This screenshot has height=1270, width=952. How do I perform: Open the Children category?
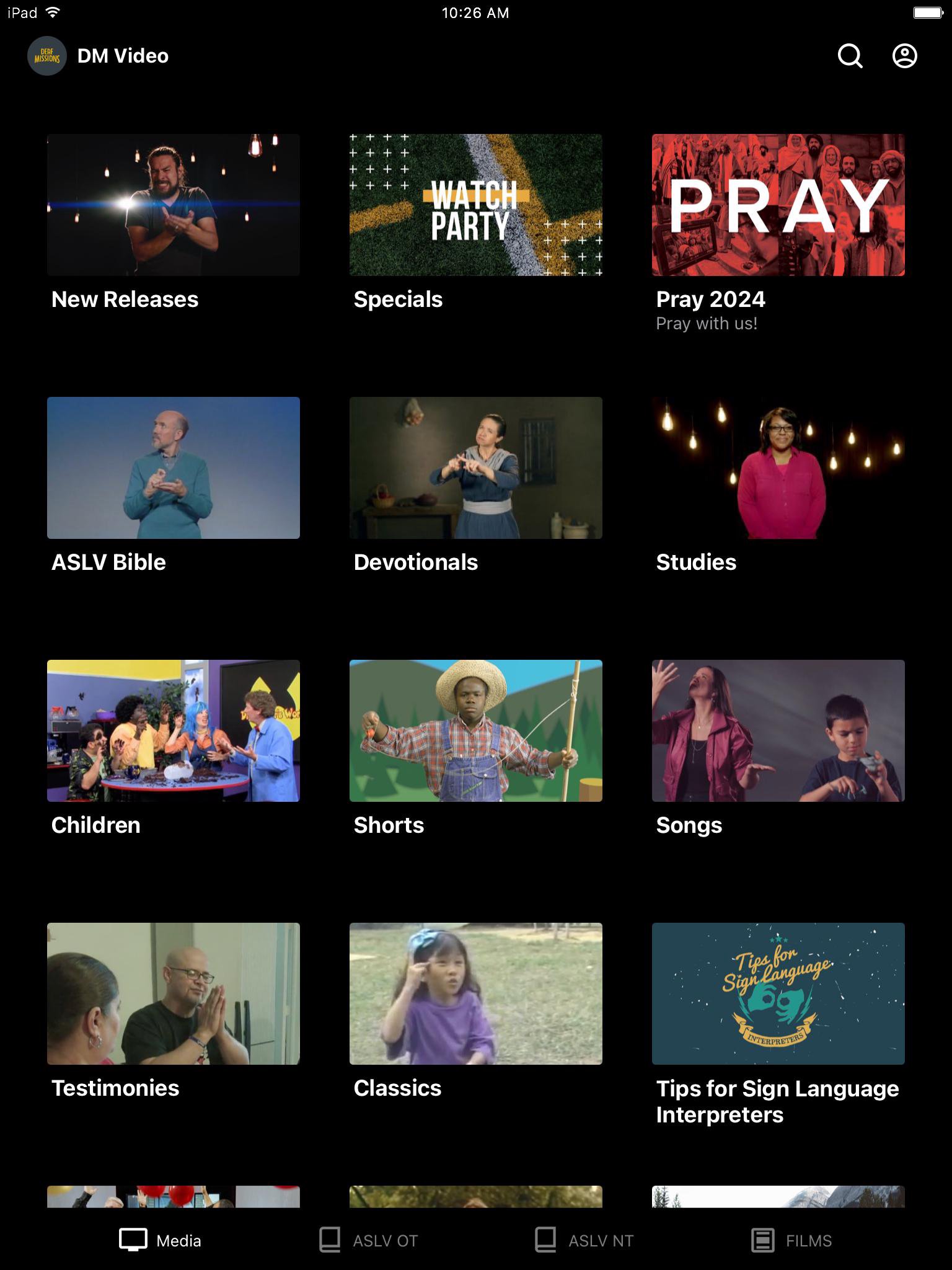coord(173,731)
